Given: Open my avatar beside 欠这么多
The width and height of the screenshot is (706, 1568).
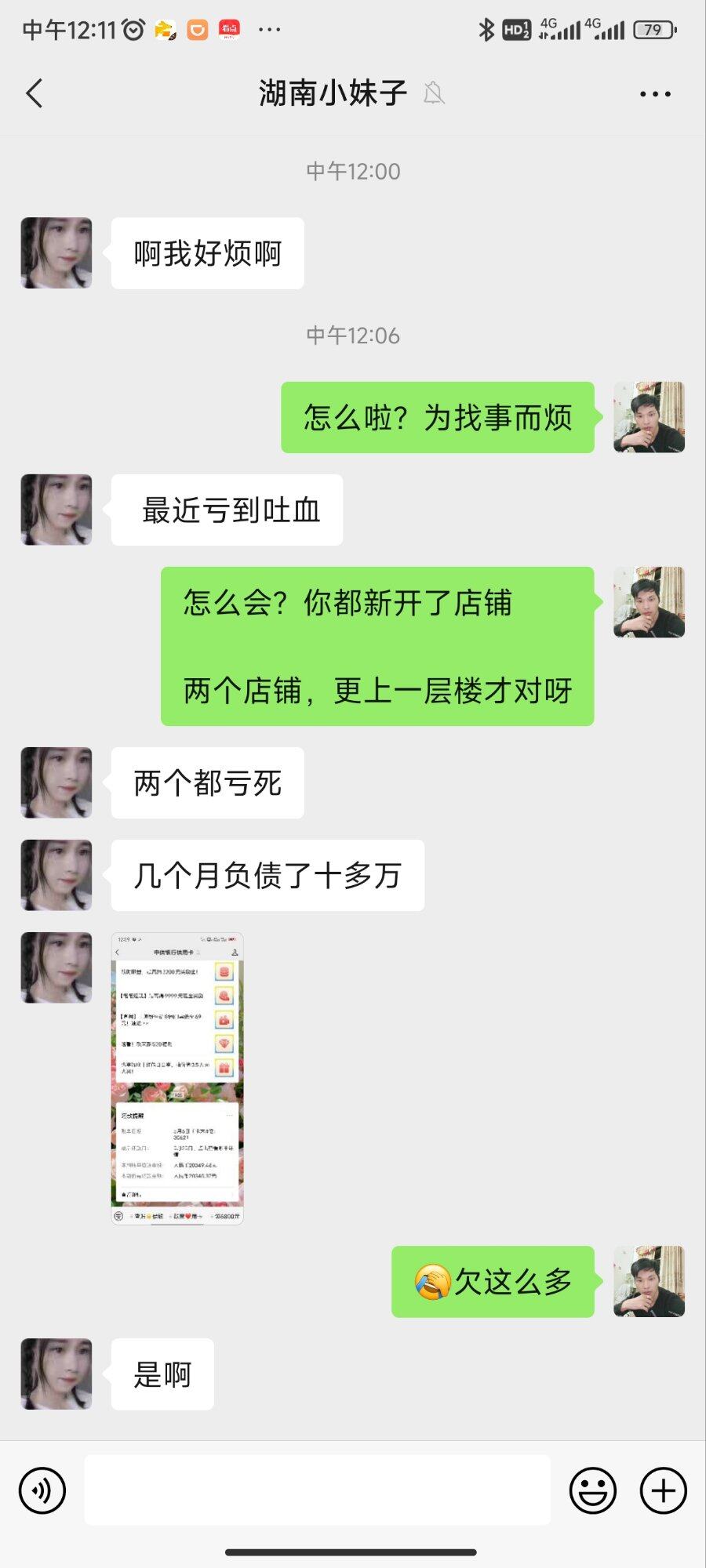Looking at the screenshot, I should (x=649, y=1281).
